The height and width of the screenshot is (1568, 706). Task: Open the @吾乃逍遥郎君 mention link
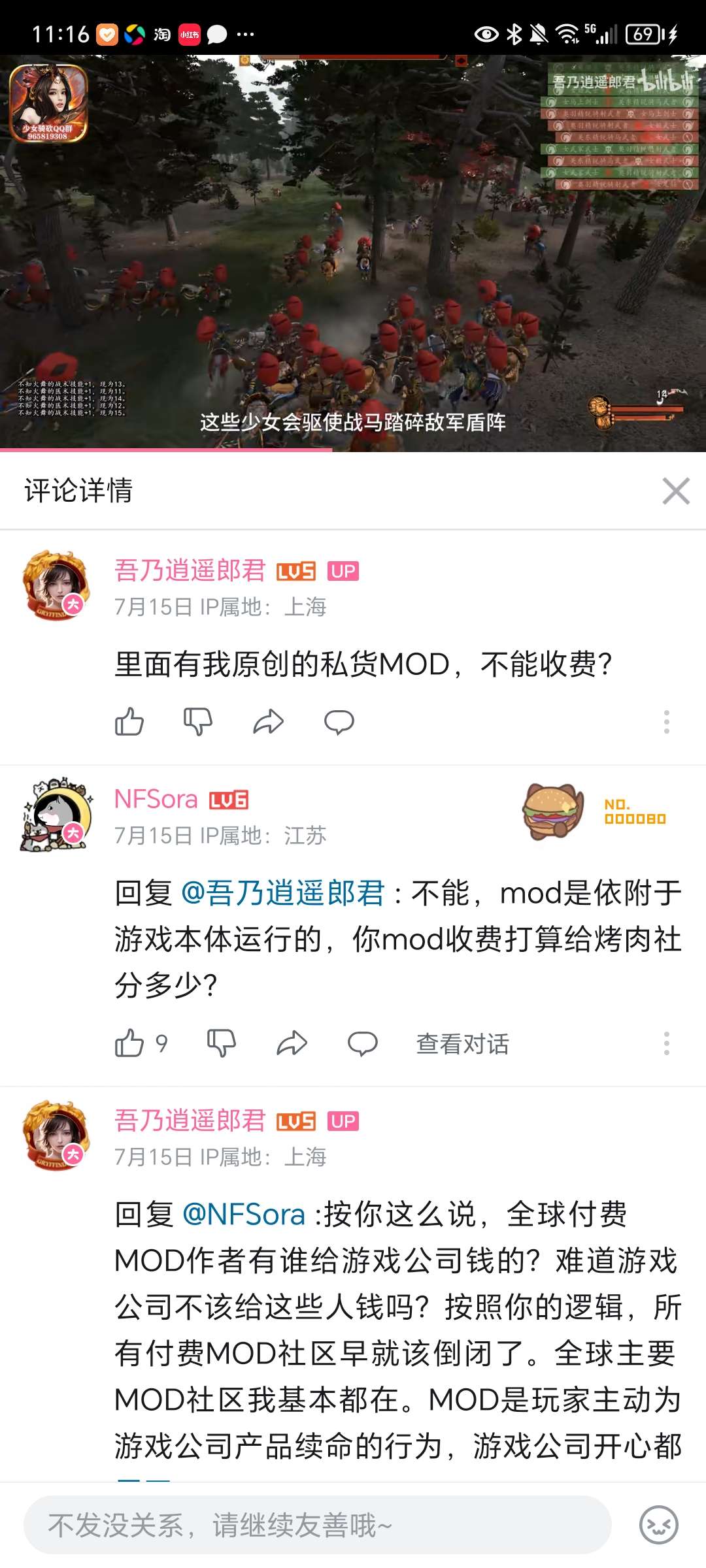[x=282, y=892]
